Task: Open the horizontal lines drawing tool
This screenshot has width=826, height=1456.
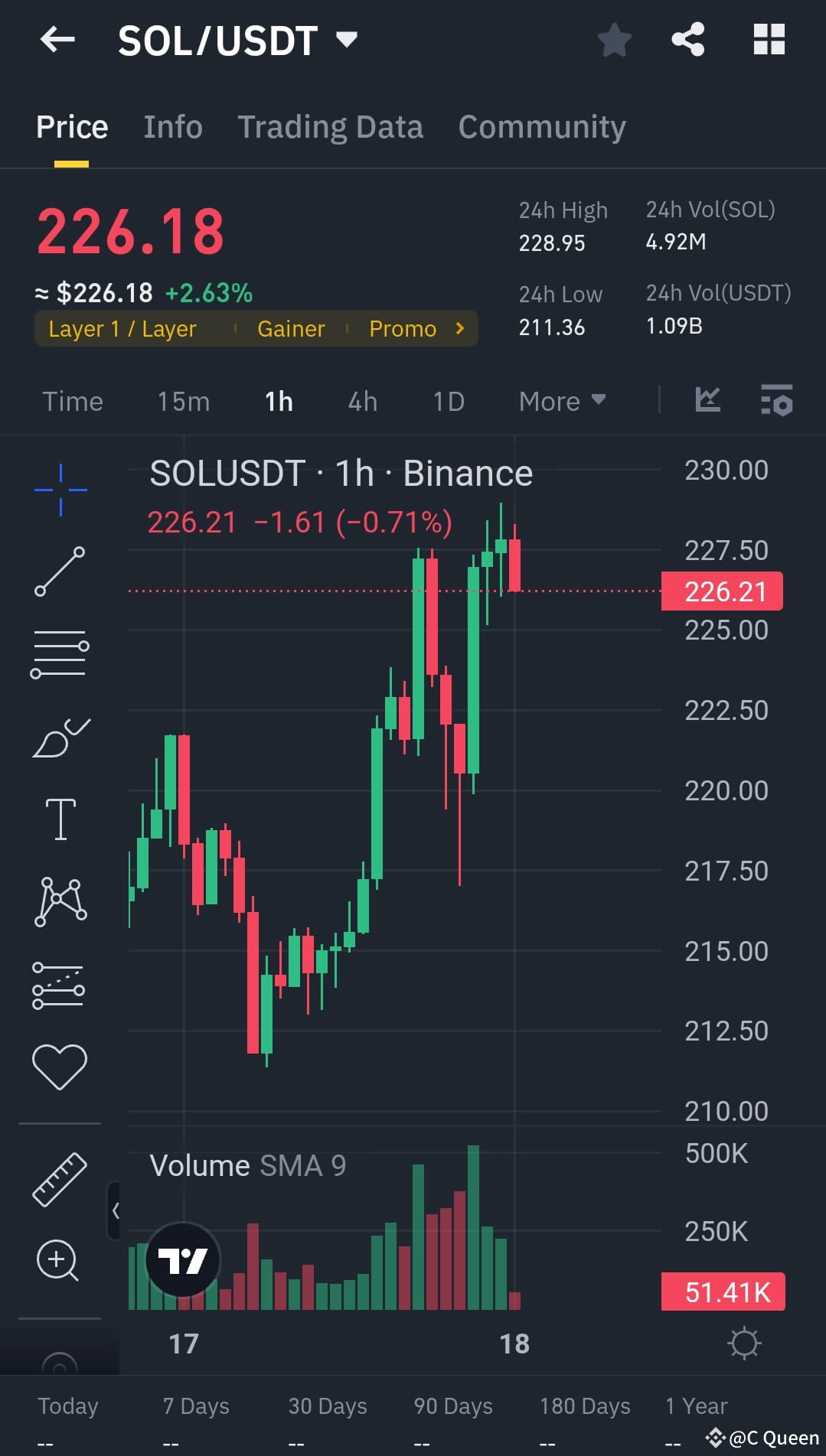Action: pos(60,654)
